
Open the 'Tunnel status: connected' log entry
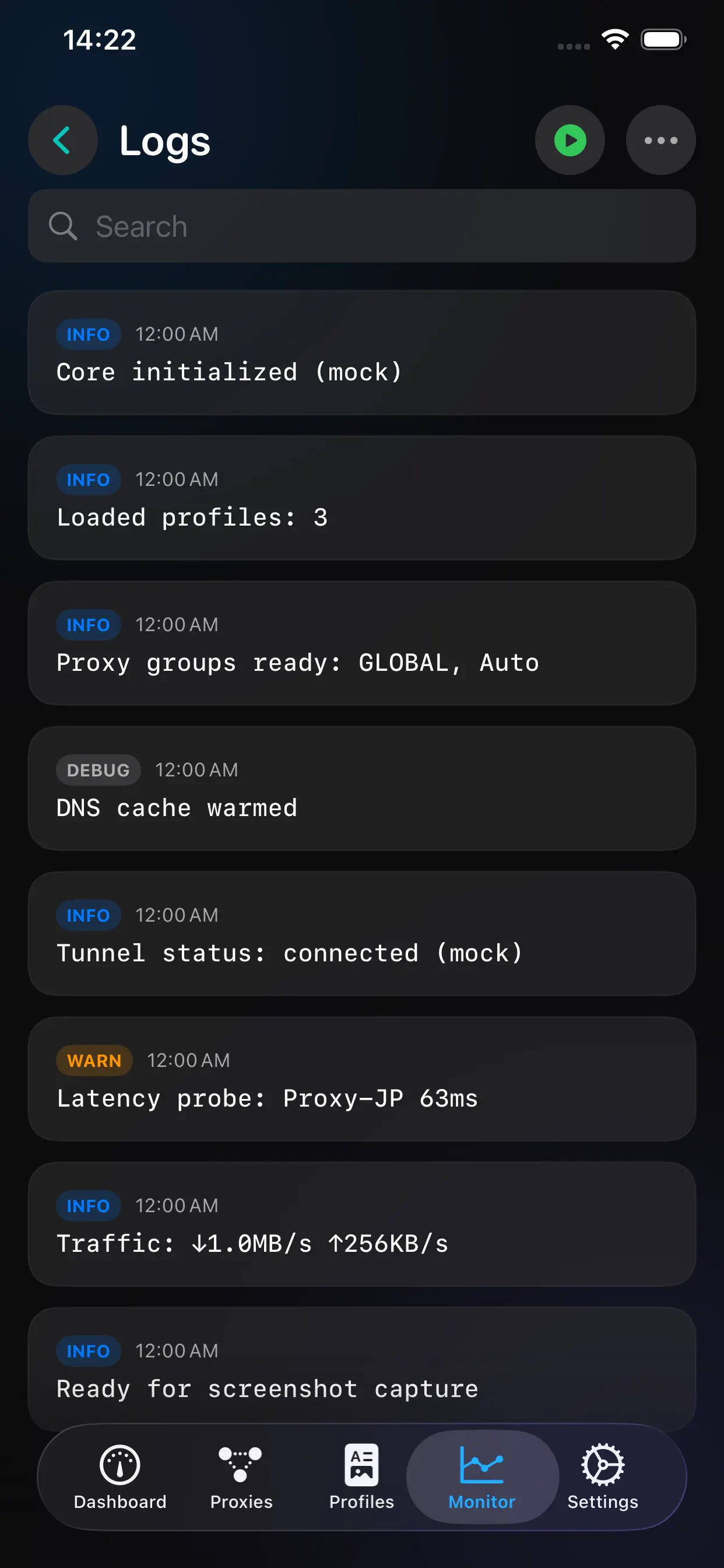click(361, 935)
